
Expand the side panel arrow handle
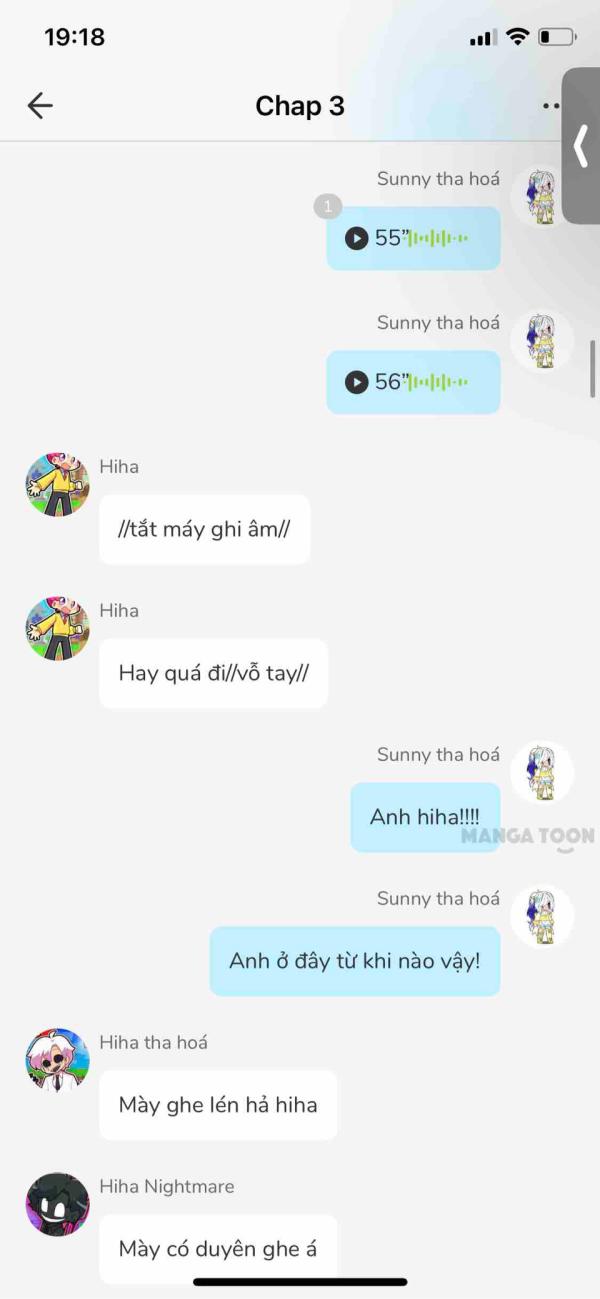pos(582,146)
